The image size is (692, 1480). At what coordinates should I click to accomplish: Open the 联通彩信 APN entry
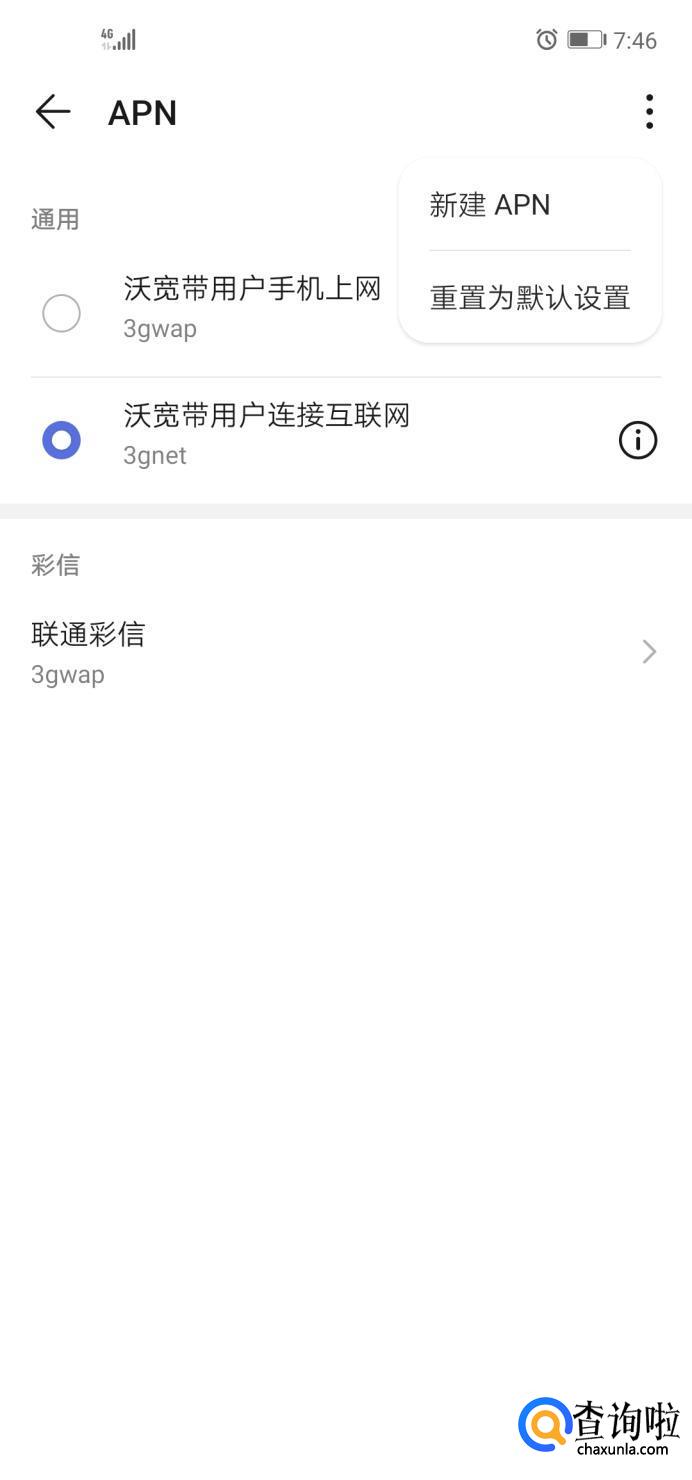tap(340, 652)
